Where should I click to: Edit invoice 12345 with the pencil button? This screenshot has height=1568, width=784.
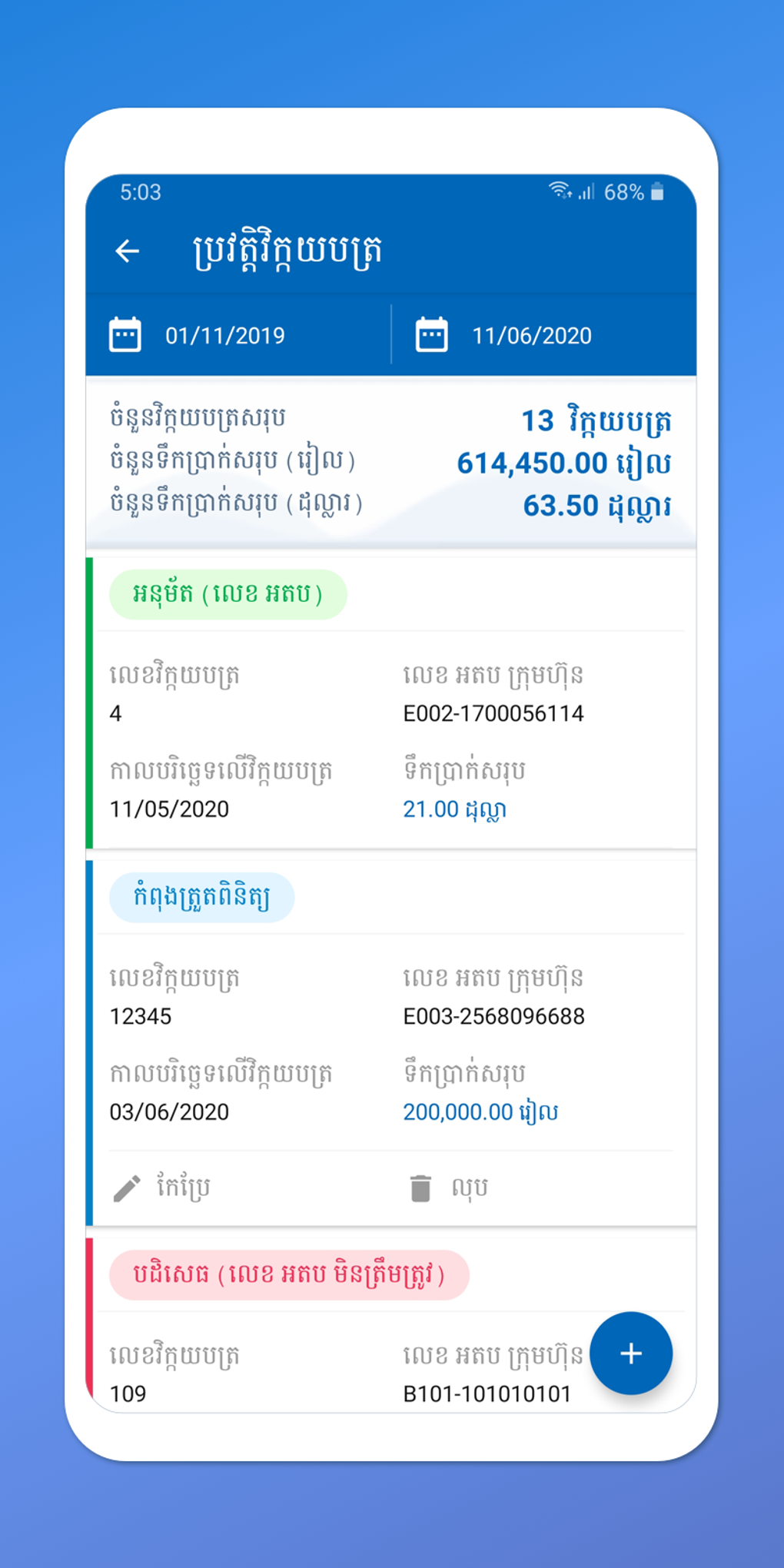(163, 1188)
